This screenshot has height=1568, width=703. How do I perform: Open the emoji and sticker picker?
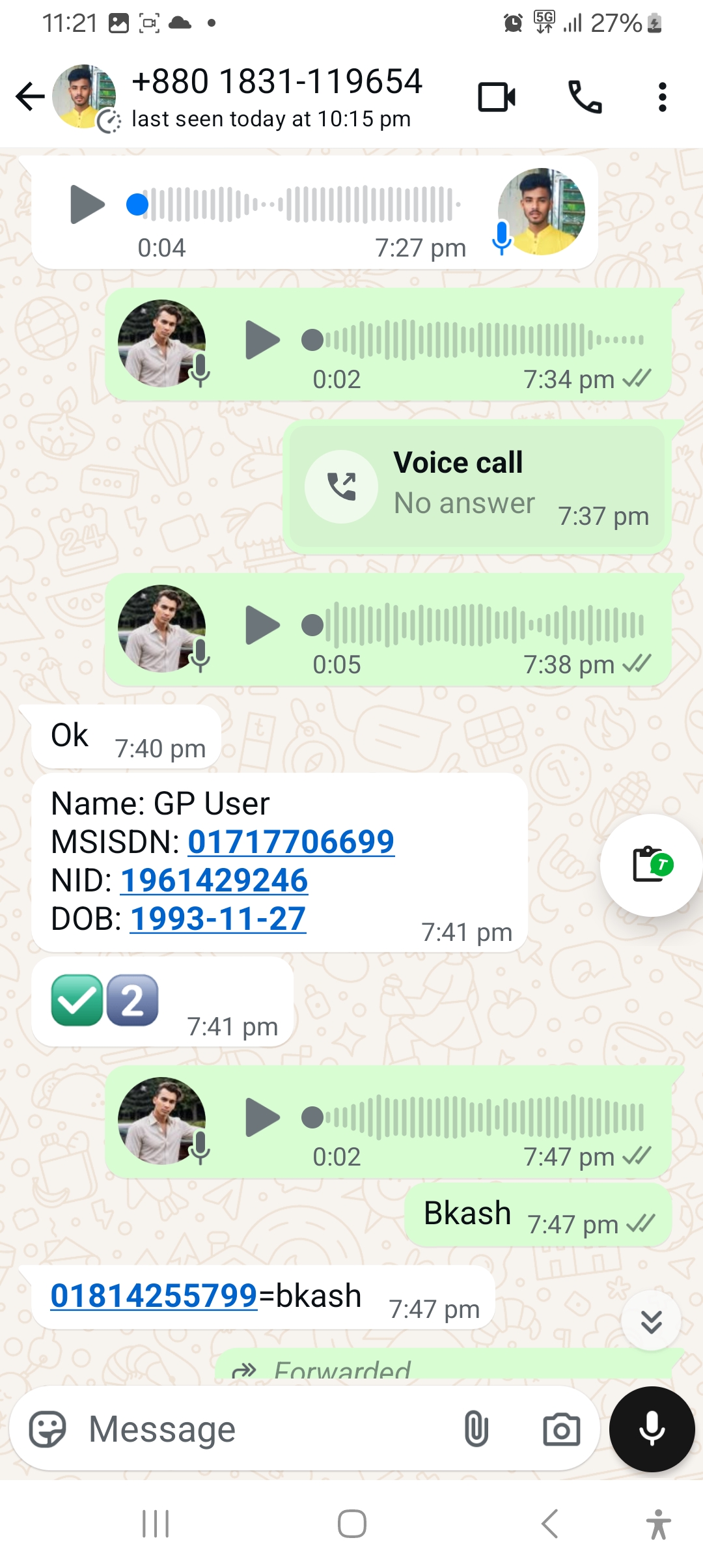48,1429
